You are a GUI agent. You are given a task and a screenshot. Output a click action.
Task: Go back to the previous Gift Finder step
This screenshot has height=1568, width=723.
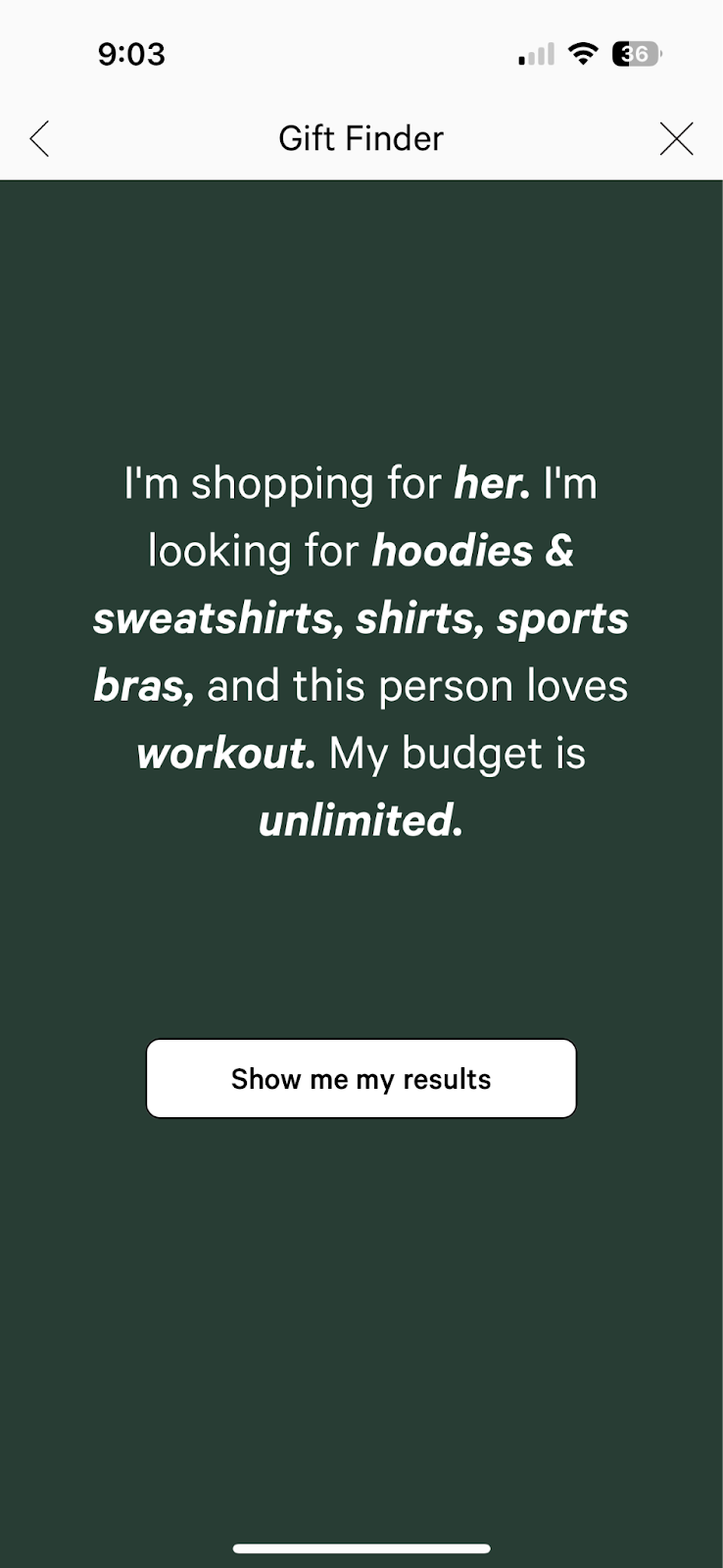[x=39, y=138]
